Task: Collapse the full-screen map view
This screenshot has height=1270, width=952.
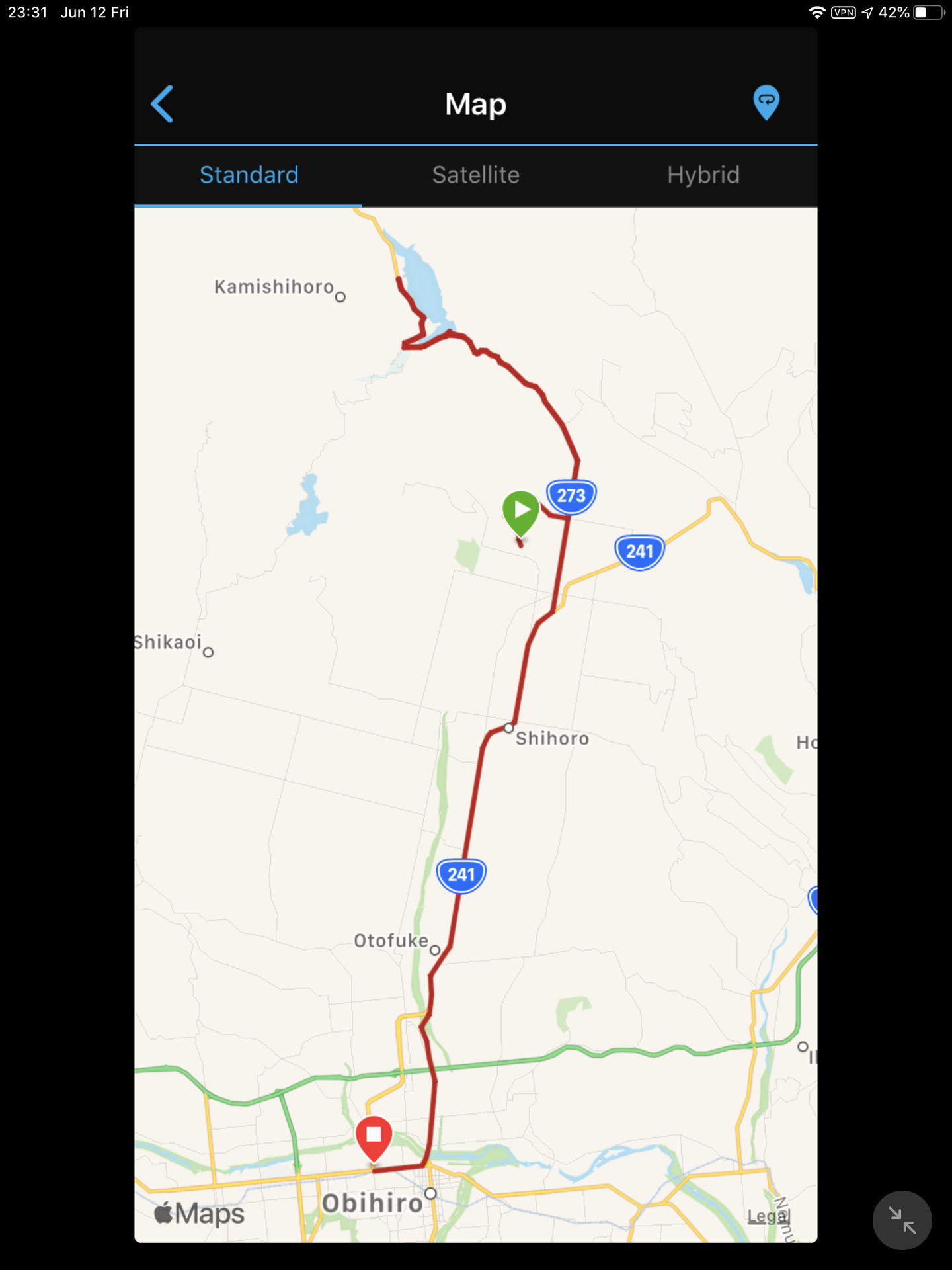Action: coord(902,1220)
